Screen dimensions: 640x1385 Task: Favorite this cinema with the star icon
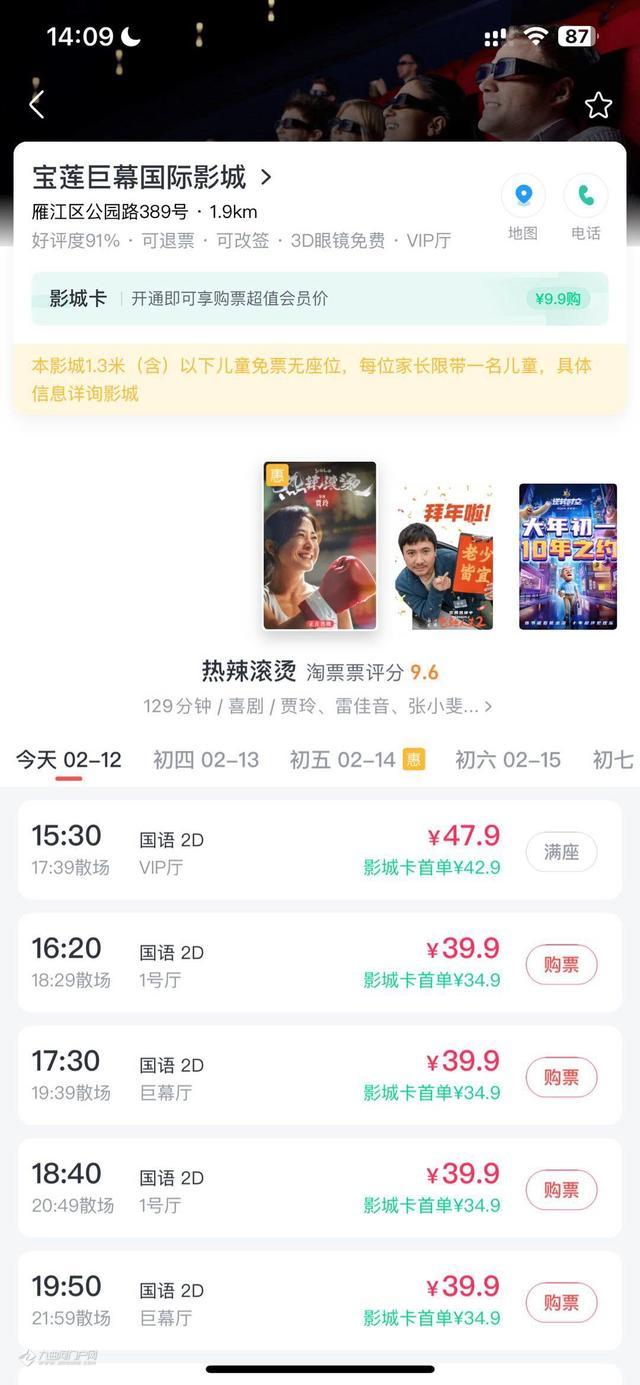pyautogui.click(x=598, y=105)
